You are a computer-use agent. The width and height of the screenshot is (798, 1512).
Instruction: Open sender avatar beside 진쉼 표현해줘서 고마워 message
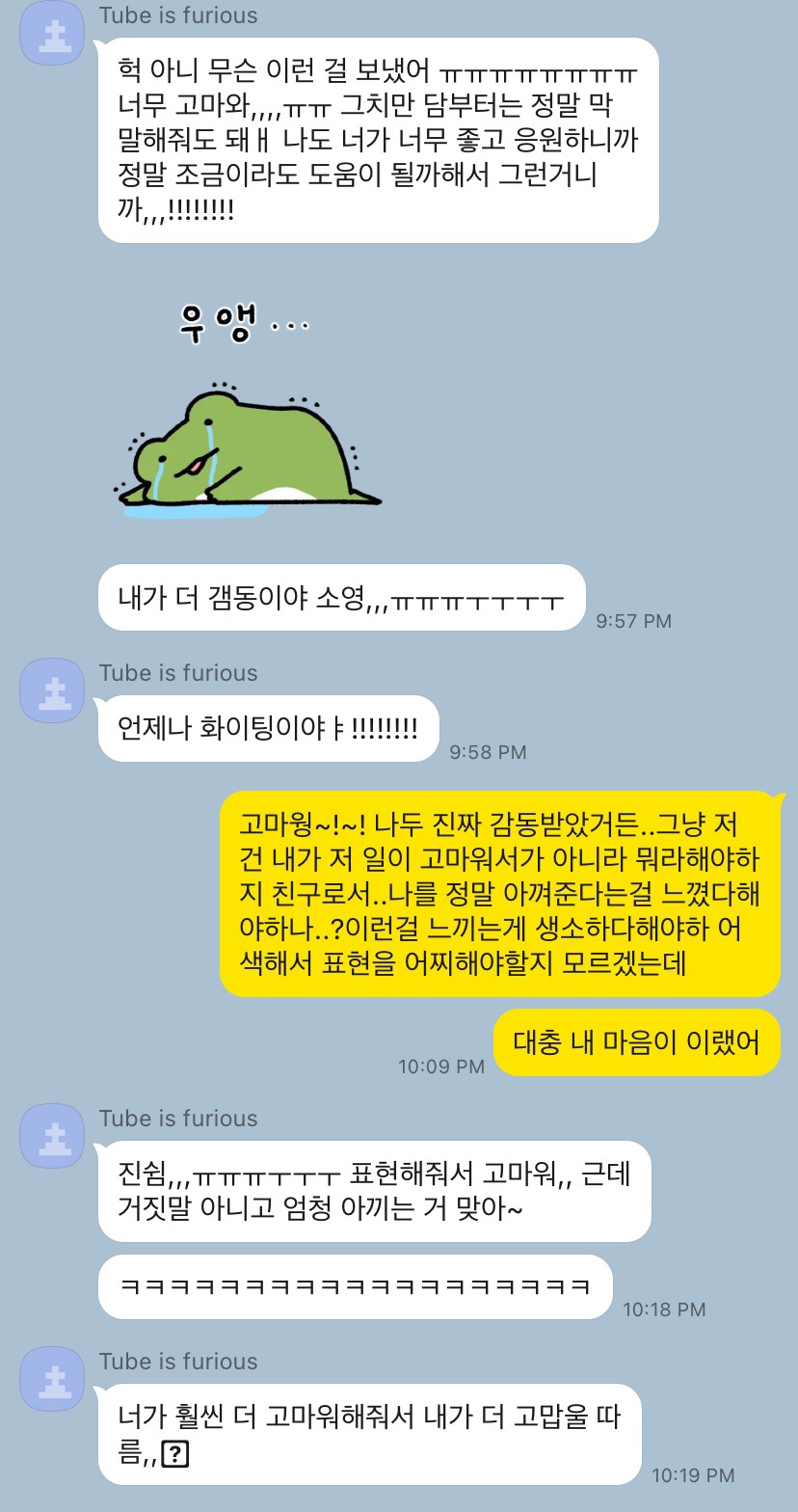pos(52,1136)
